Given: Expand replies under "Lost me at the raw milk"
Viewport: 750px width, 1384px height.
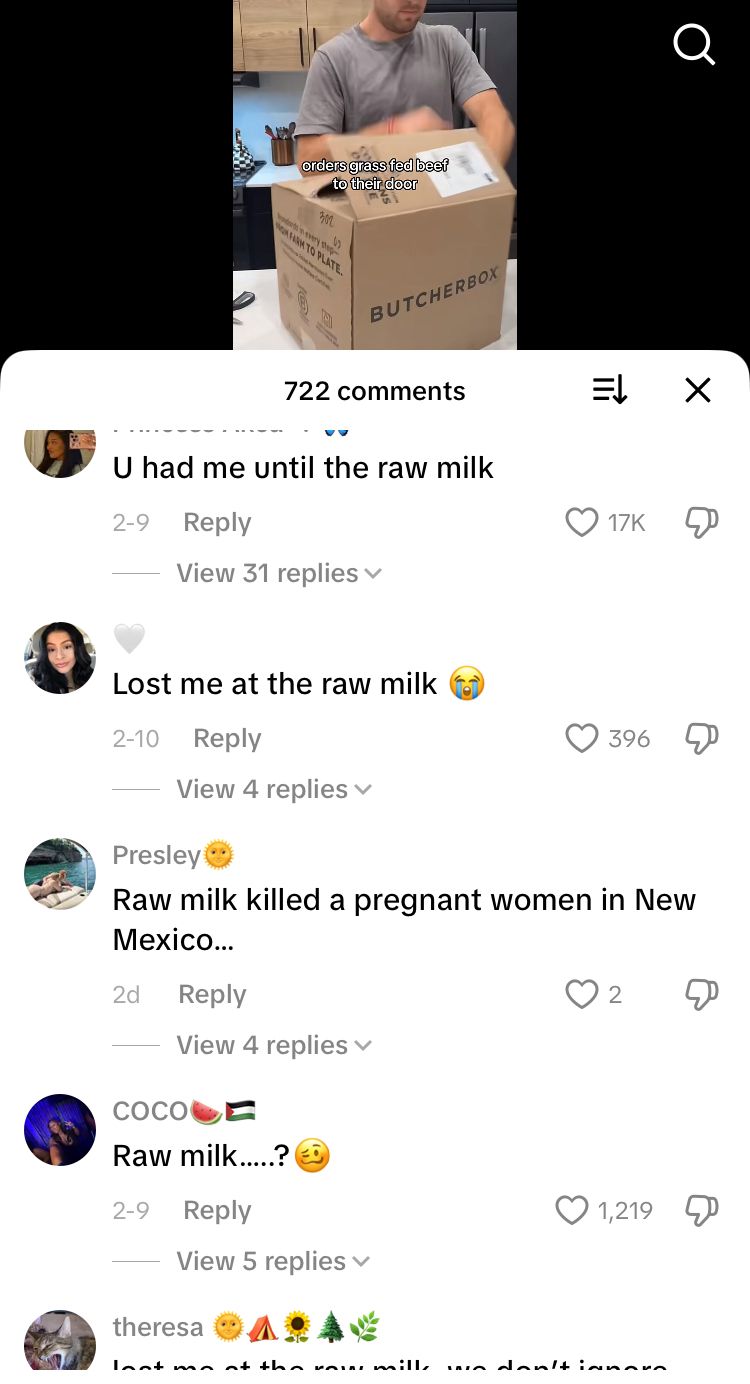Looking at the screenshot, I should 273,789.
